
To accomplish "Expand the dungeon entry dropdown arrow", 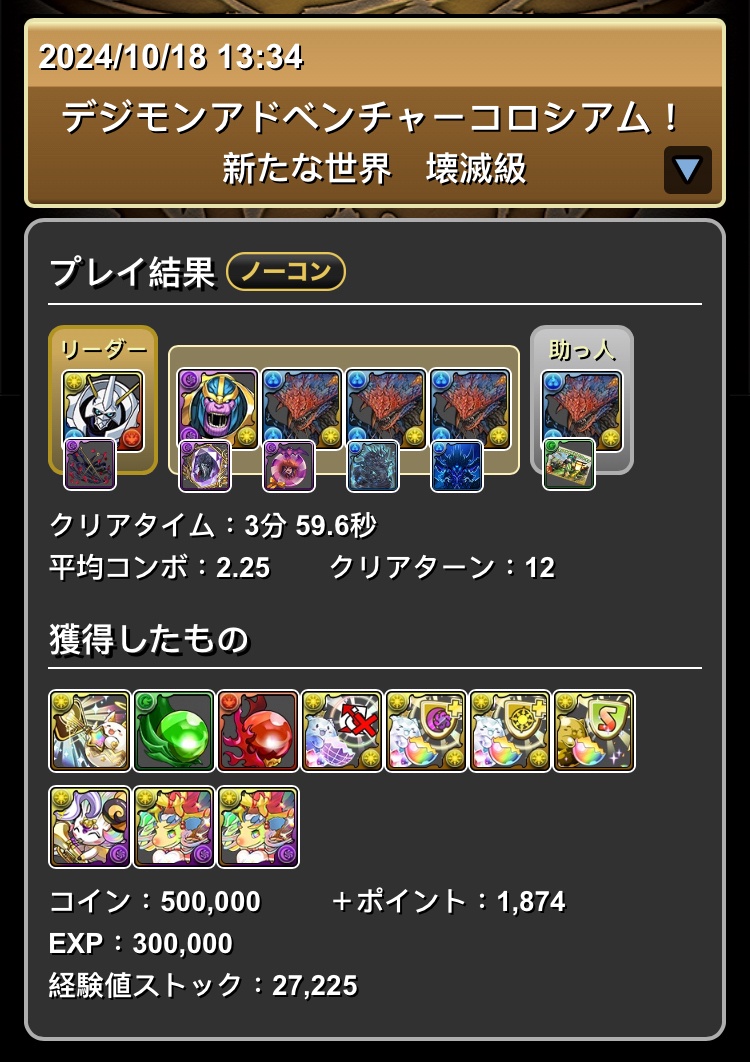I will click(x=687, y=170).
